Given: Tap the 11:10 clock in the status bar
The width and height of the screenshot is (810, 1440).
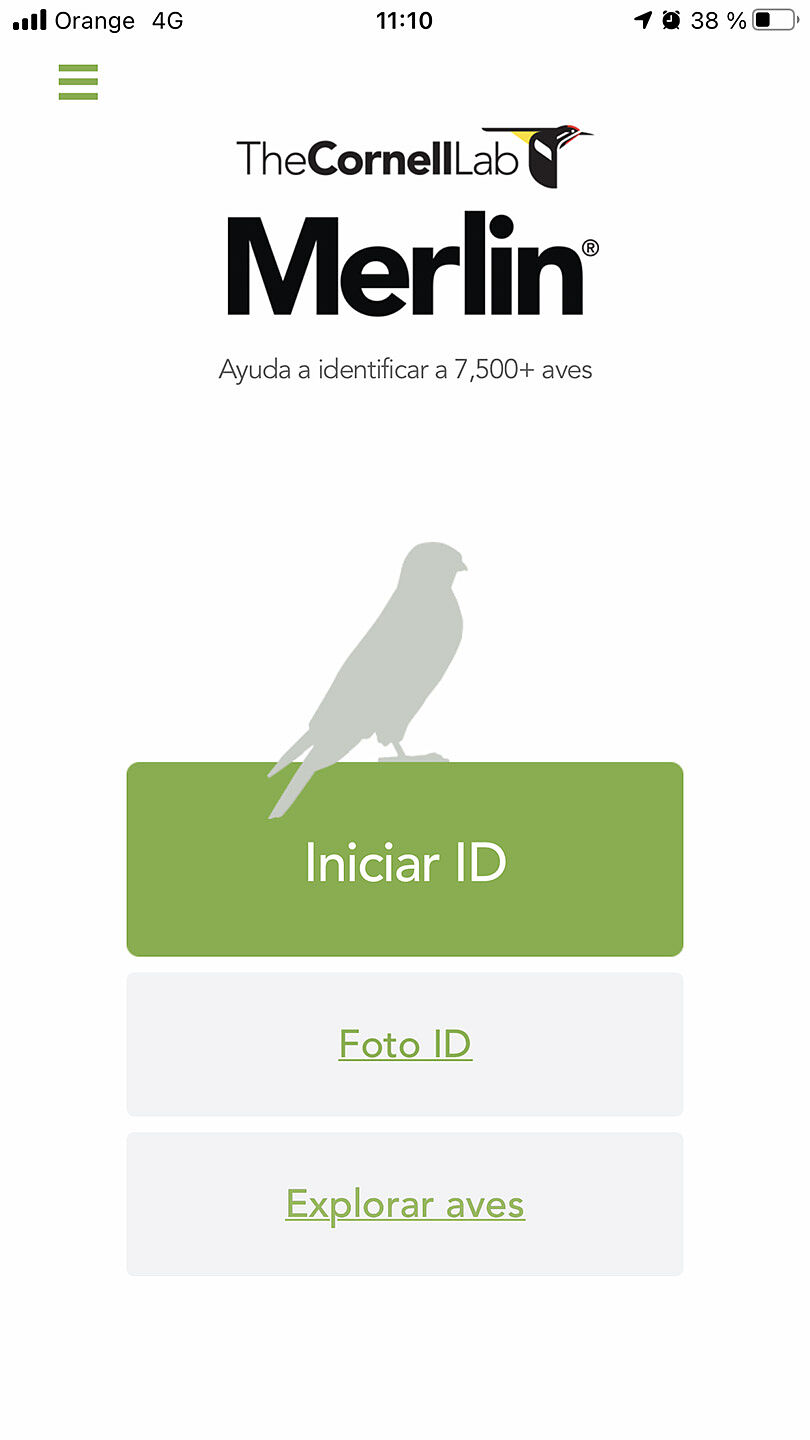Looking at the screenshot, I should click(x=405, y=20).
